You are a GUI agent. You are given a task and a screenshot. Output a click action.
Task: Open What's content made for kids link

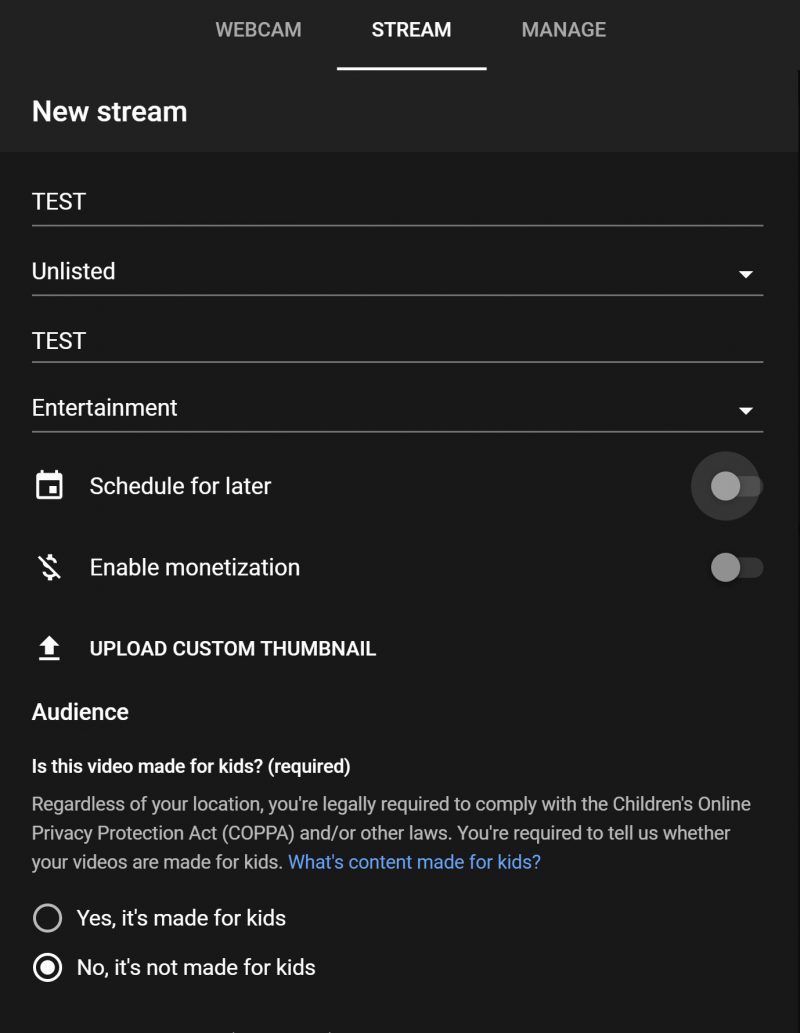point(414,862)
